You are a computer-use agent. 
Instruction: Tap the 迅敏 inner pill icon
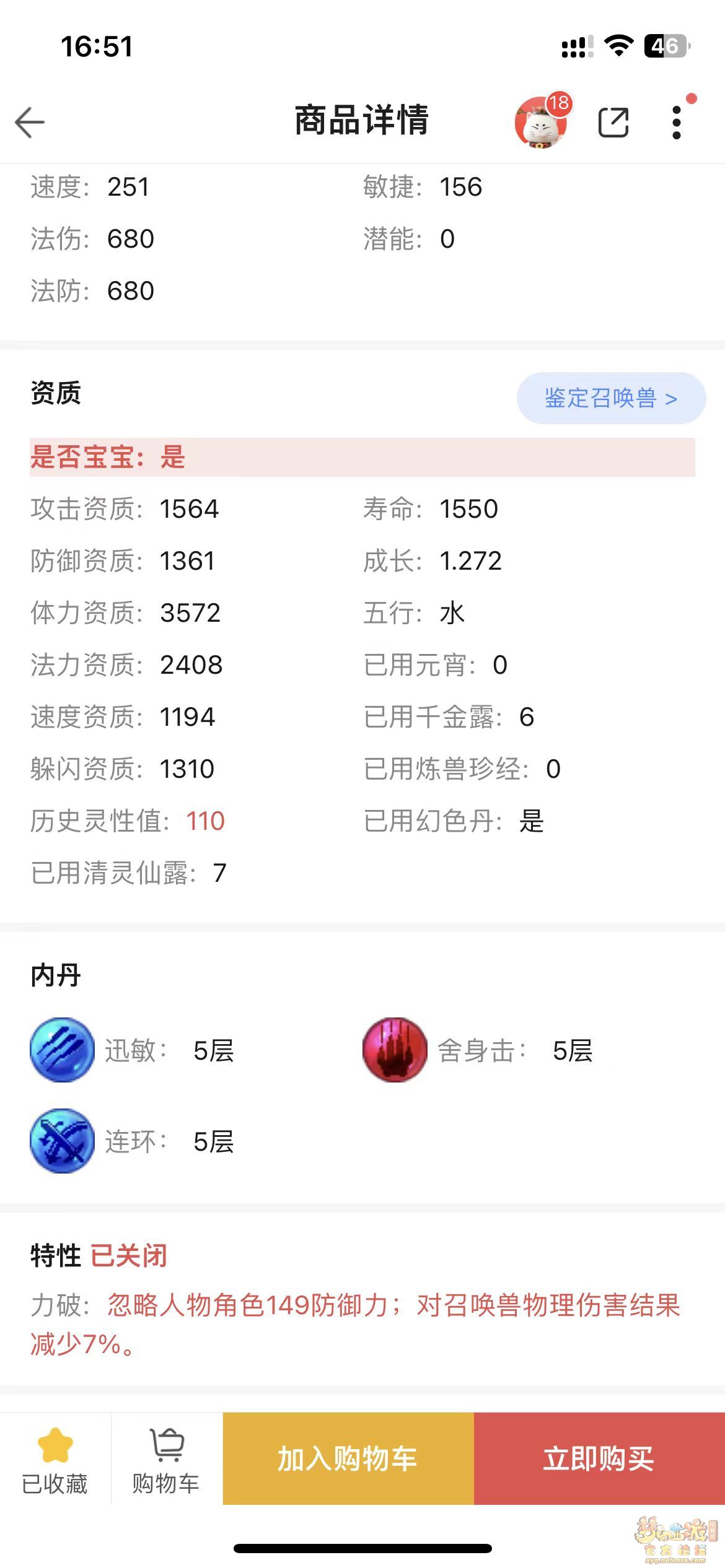click(62, 1050)
